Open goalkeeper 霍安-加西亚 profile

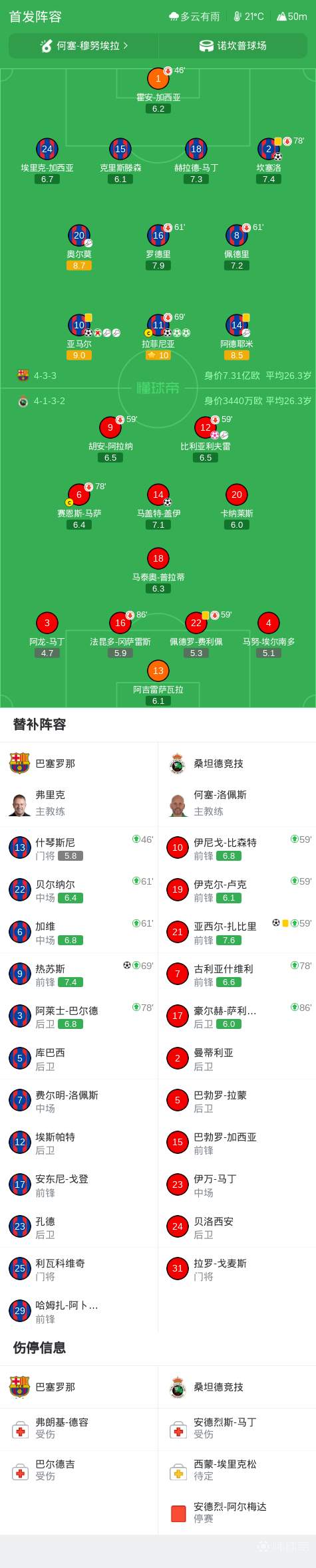pyautogui.click(x=158, y=90)
